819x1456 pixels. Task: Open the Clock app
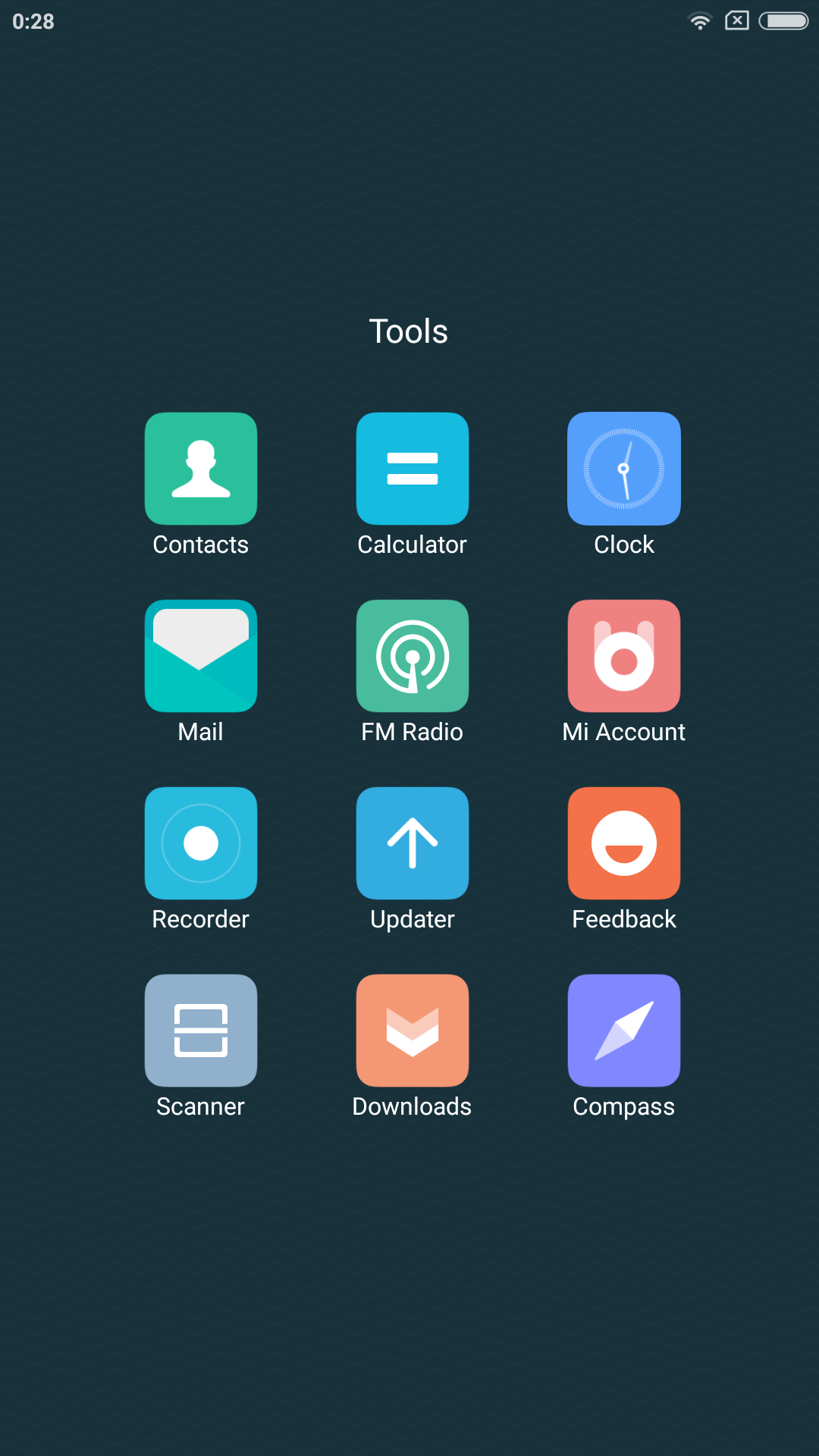623,469
